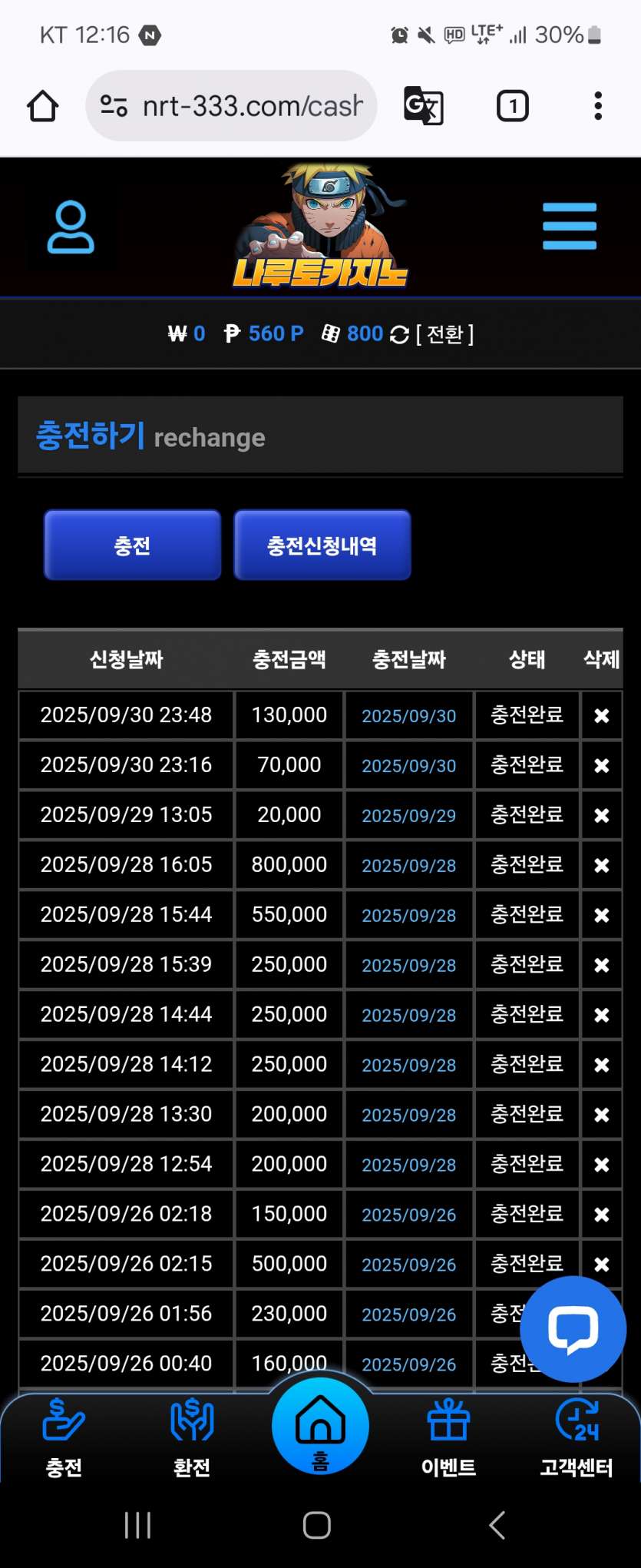Tap the blue 충전 button
Screen dimensions: 641x1568
(x=132, y=545)
